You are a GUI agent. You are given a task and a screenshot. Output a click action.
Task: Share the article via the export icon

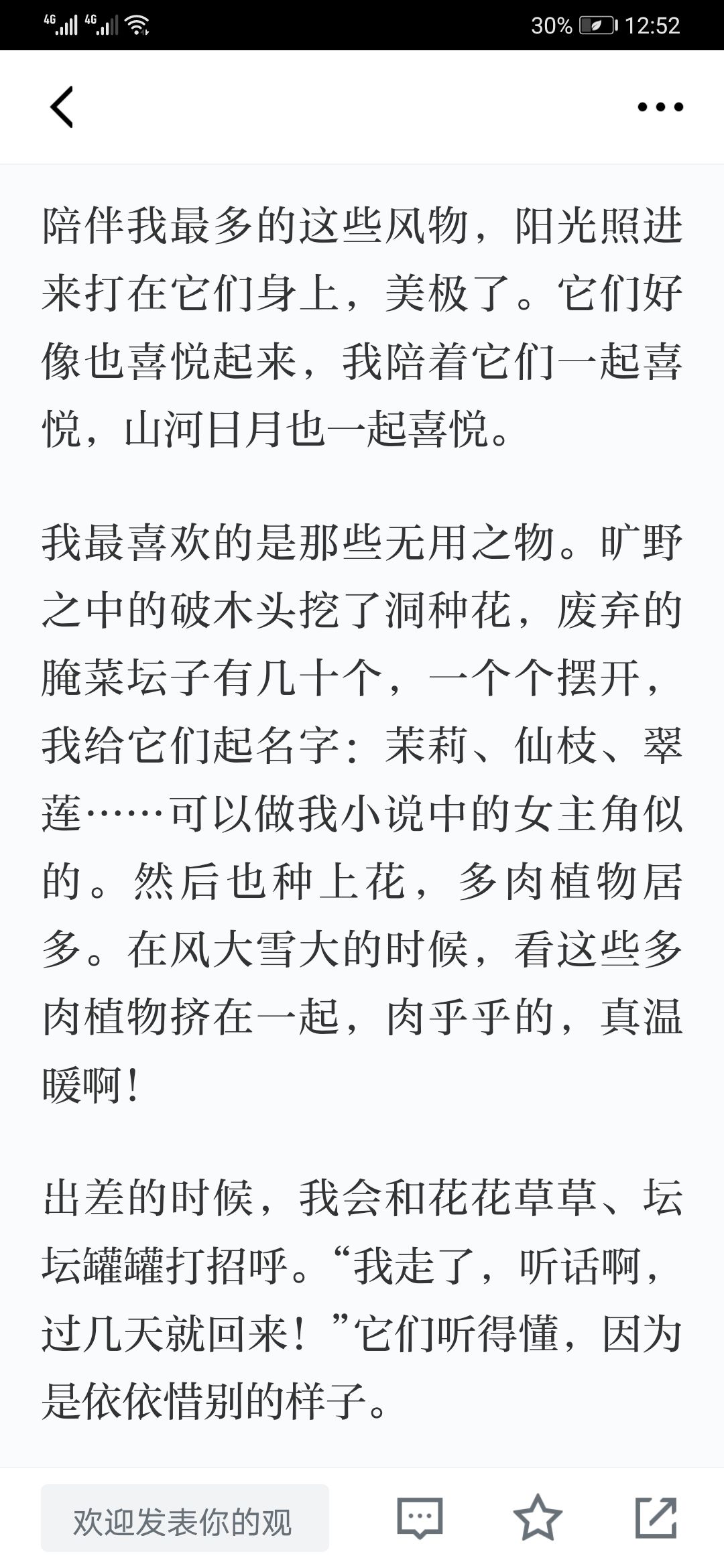(656, 1518)
